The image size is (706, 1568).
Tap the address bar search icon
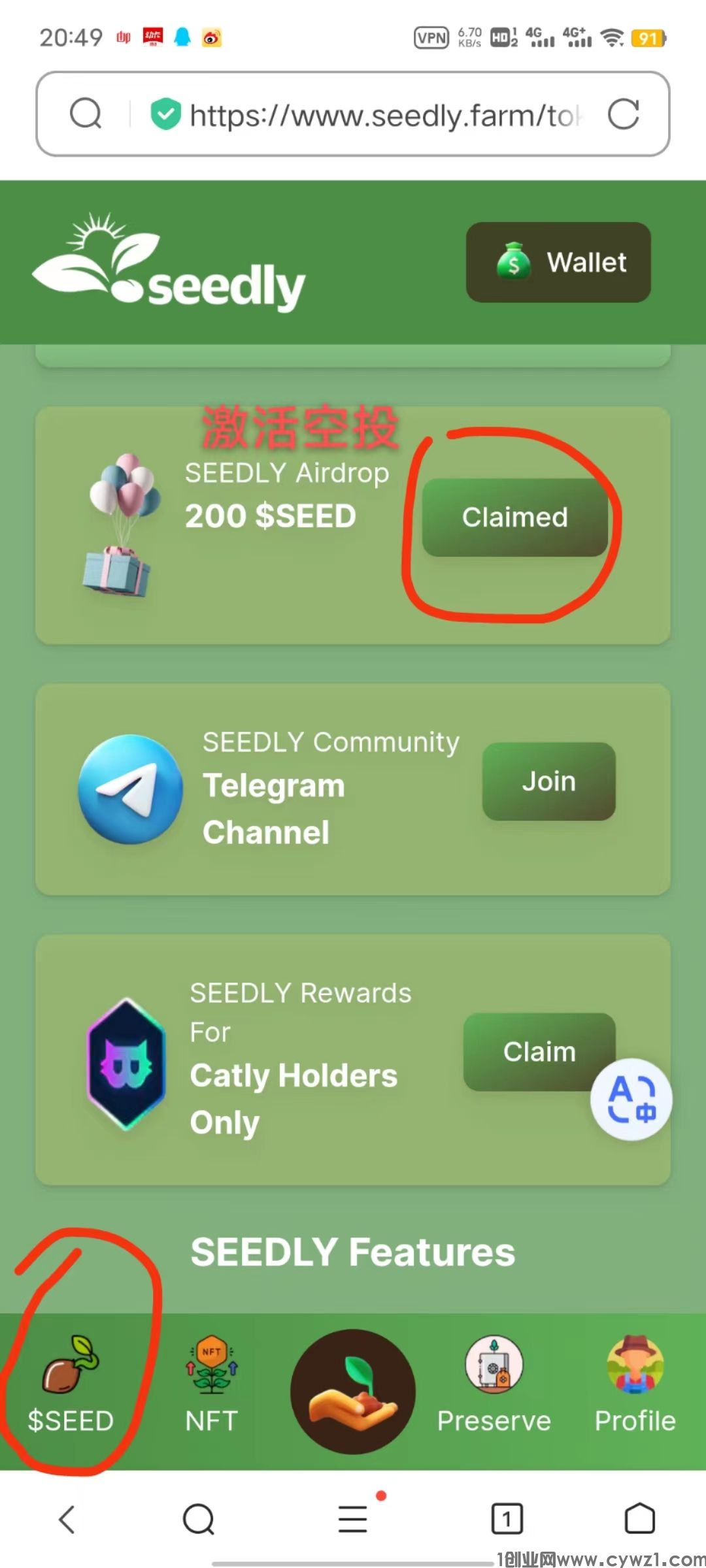[x=86, y=114]
